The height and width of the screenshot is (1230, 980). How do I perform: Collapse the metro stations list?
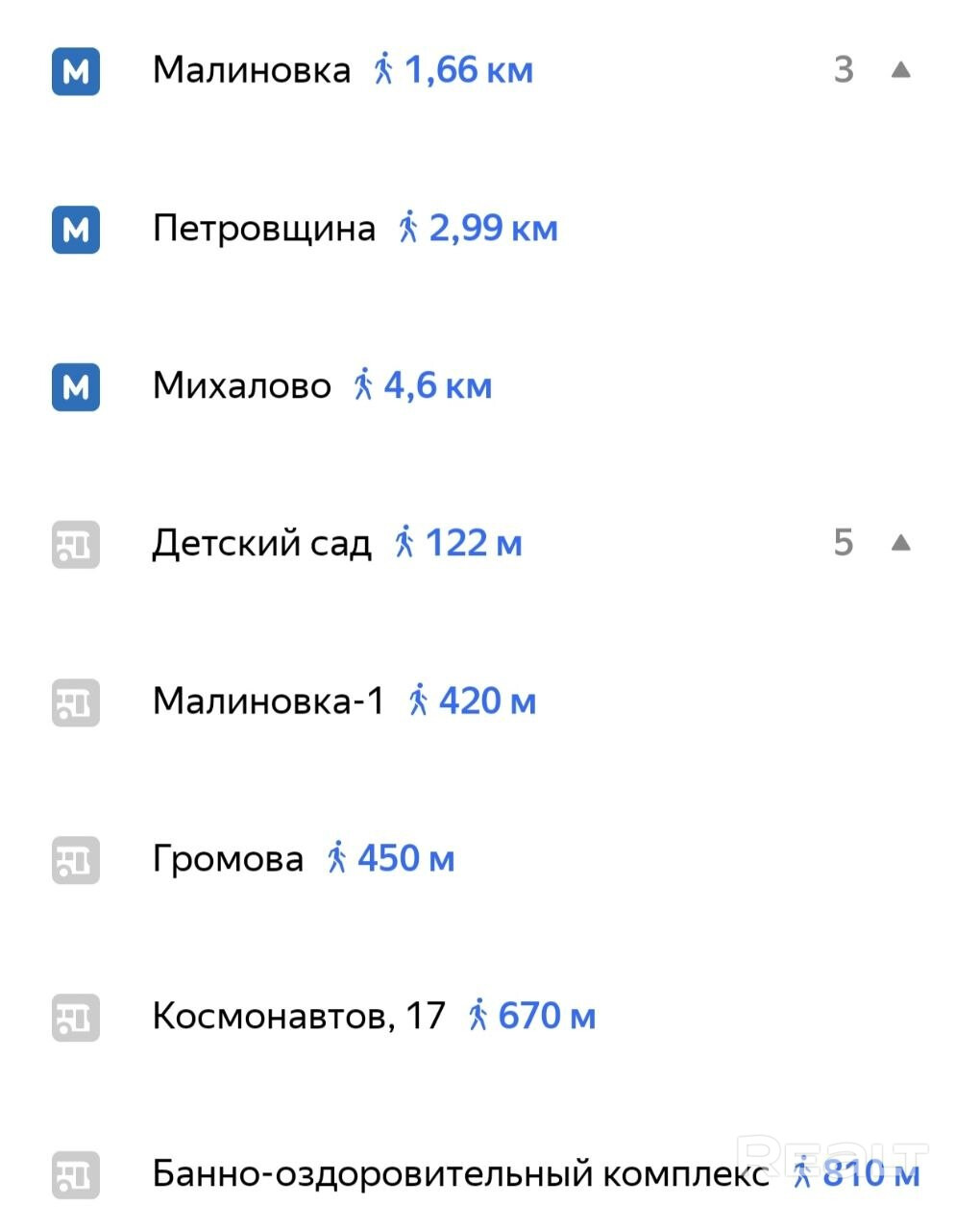point(899,70)
